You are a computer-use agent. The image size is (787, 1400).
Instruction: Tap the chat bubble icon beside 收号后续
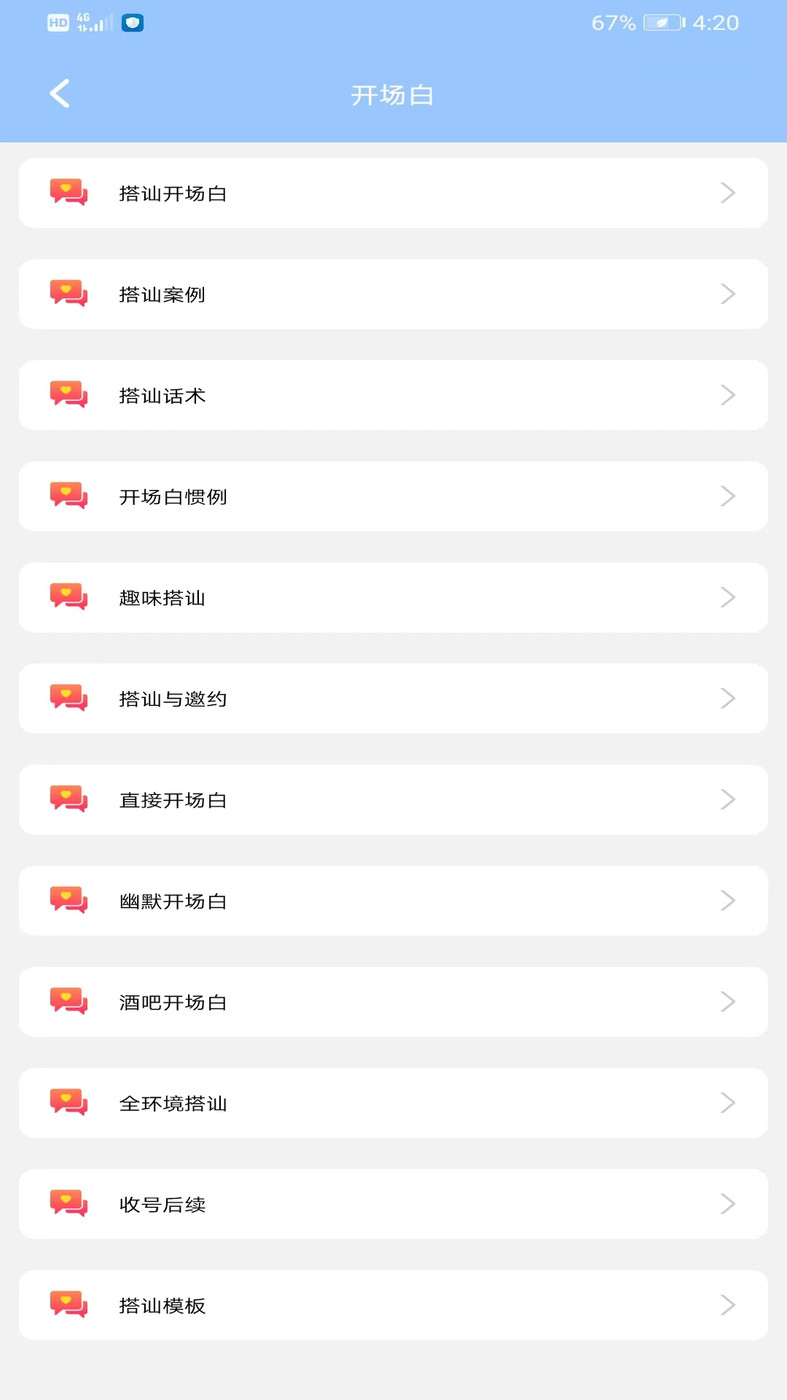(67, 1204)
